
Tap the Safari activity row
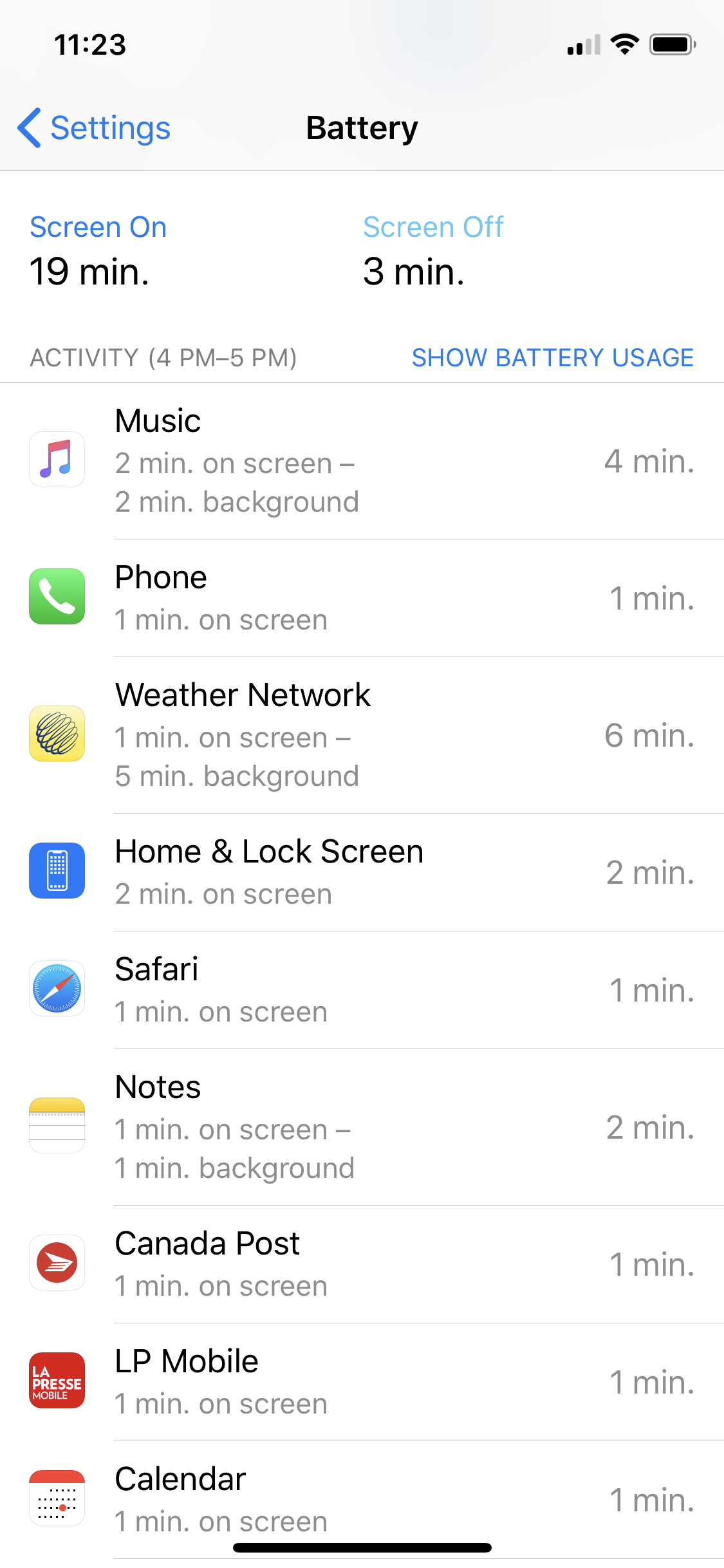tap(362, 991)
